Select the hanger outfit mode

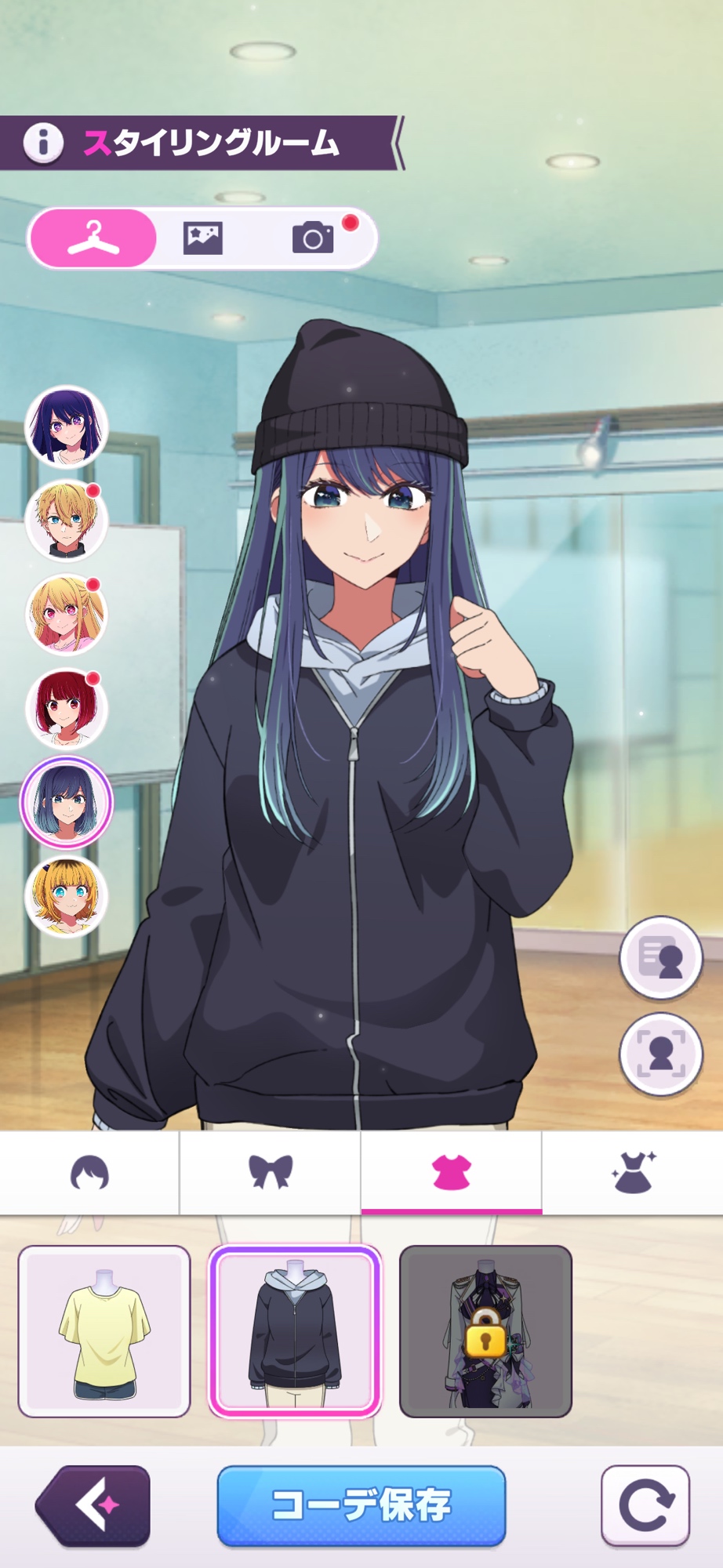click(x=93, y=238)
